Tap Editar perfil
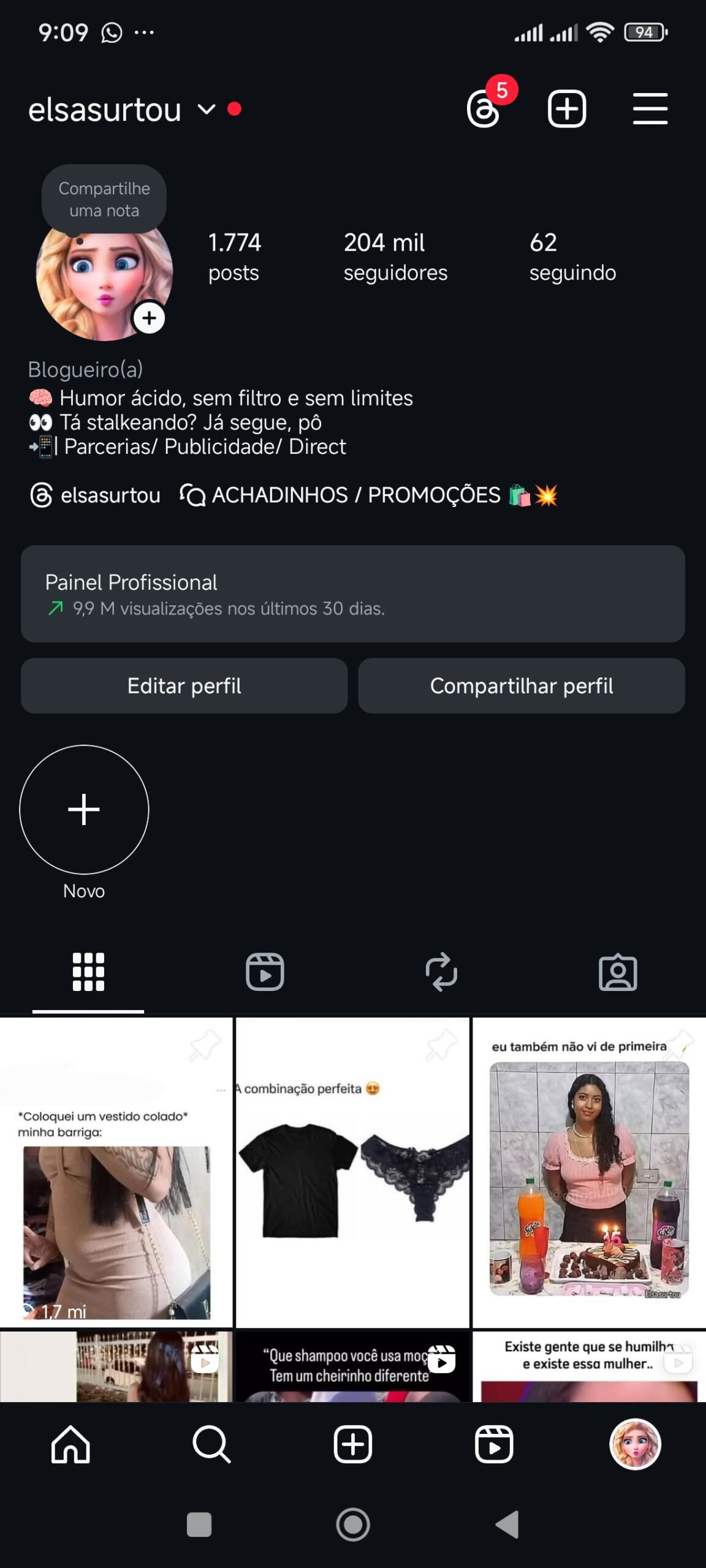This screenshot has height=1568, width=706. tap(184, 686)
